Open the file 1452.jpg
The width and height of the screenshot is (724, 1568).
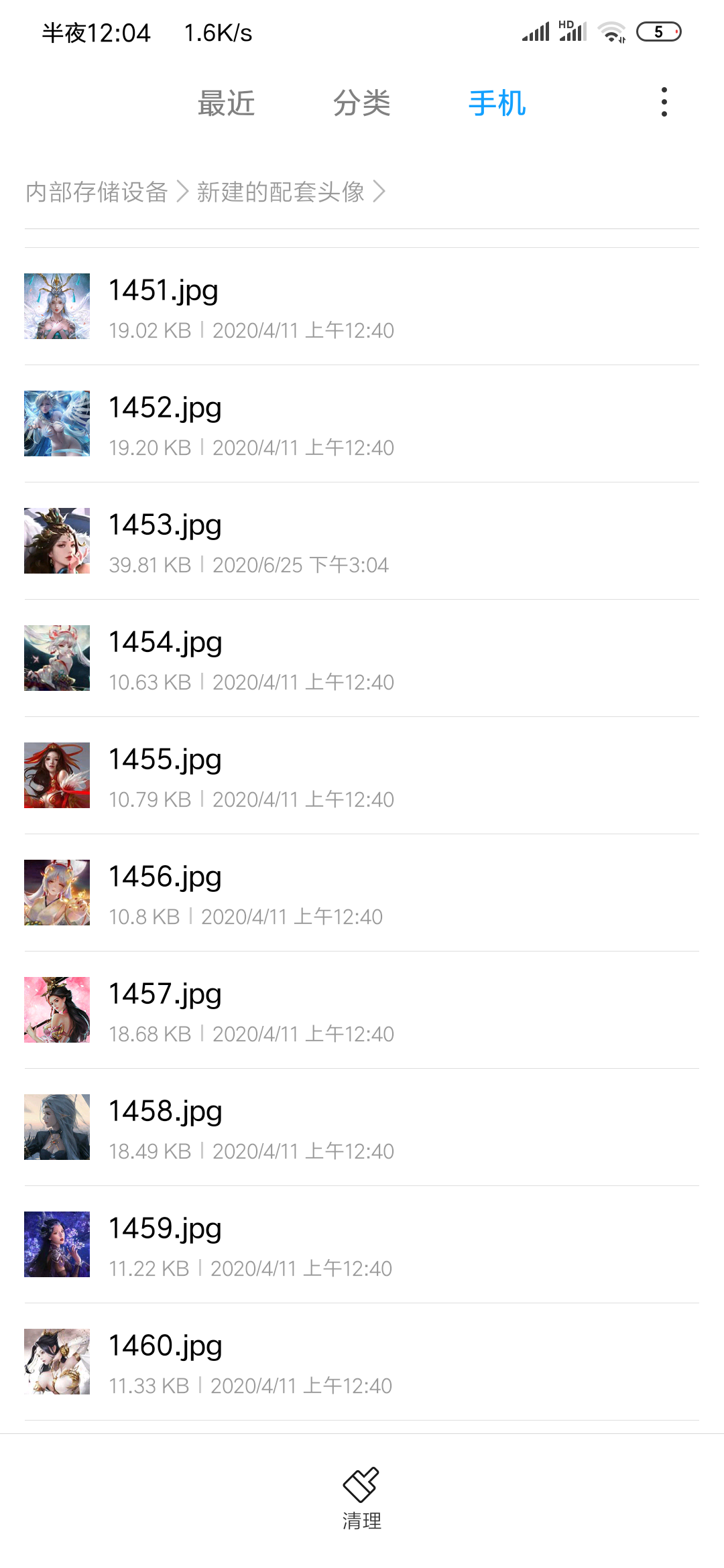click(x=362, y=424)
